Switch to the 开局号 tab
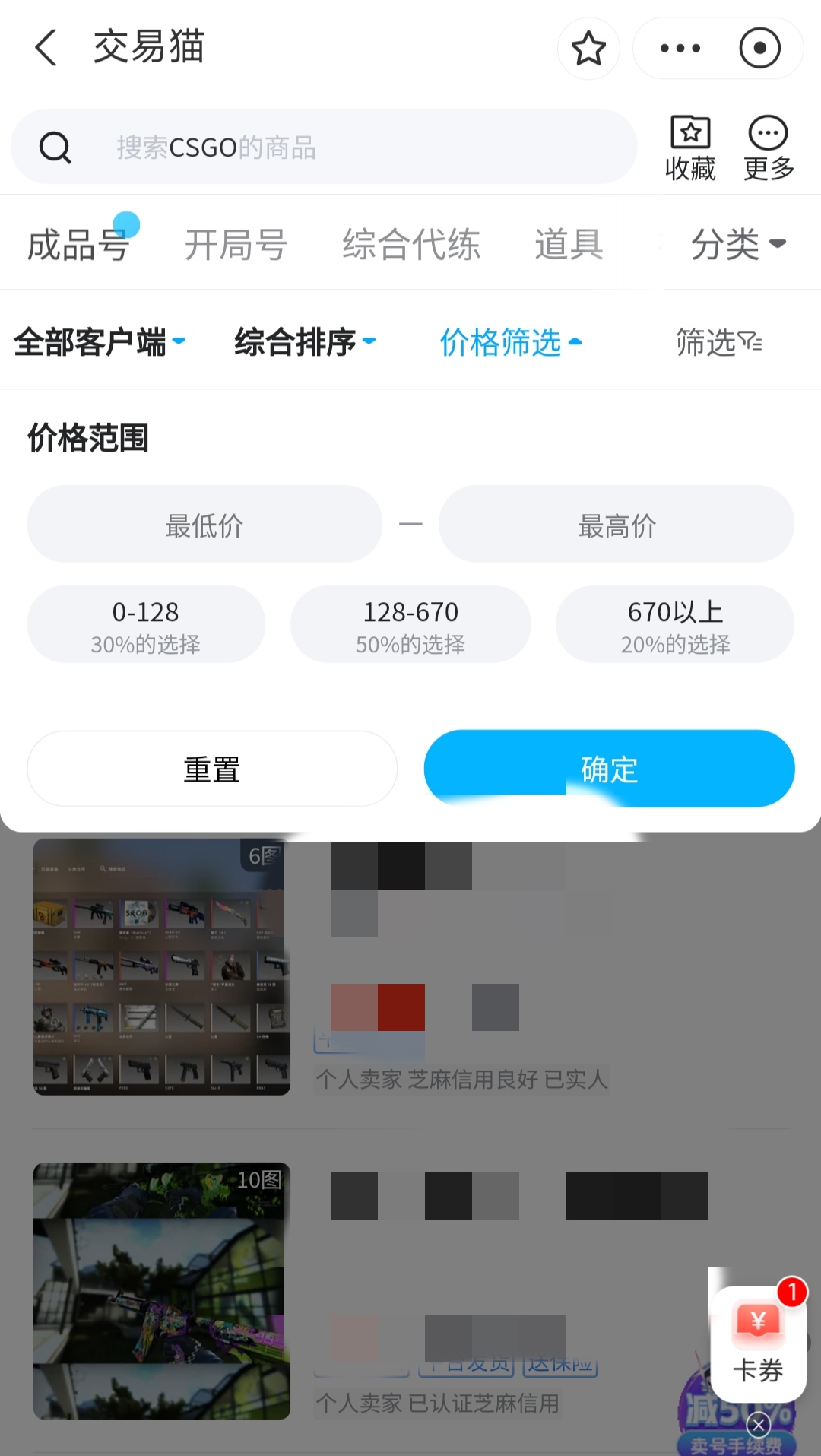The height and width of the screenshot is (1456, 821). 236,245
